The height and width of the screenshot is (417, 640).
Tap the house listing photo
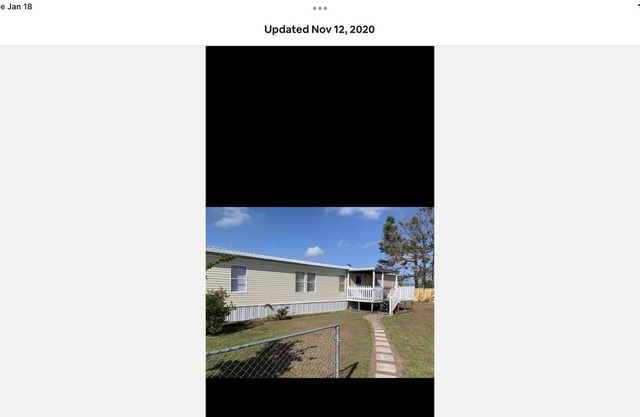pyautogui.click(x=320, y=292)
